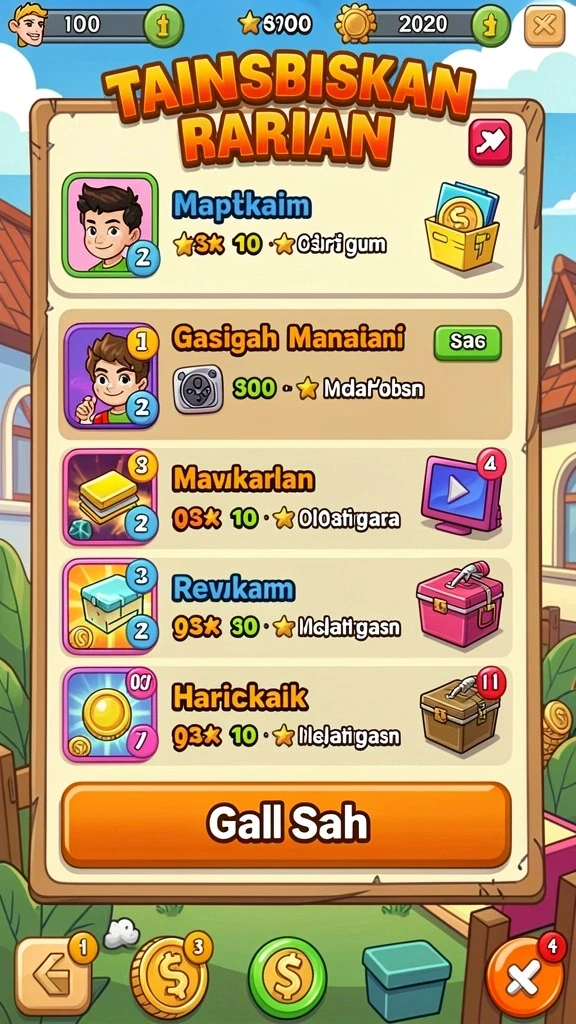Open the gold coin button with badge 3
Viewport: 576px width, 1024px height.
click(170, 976)
